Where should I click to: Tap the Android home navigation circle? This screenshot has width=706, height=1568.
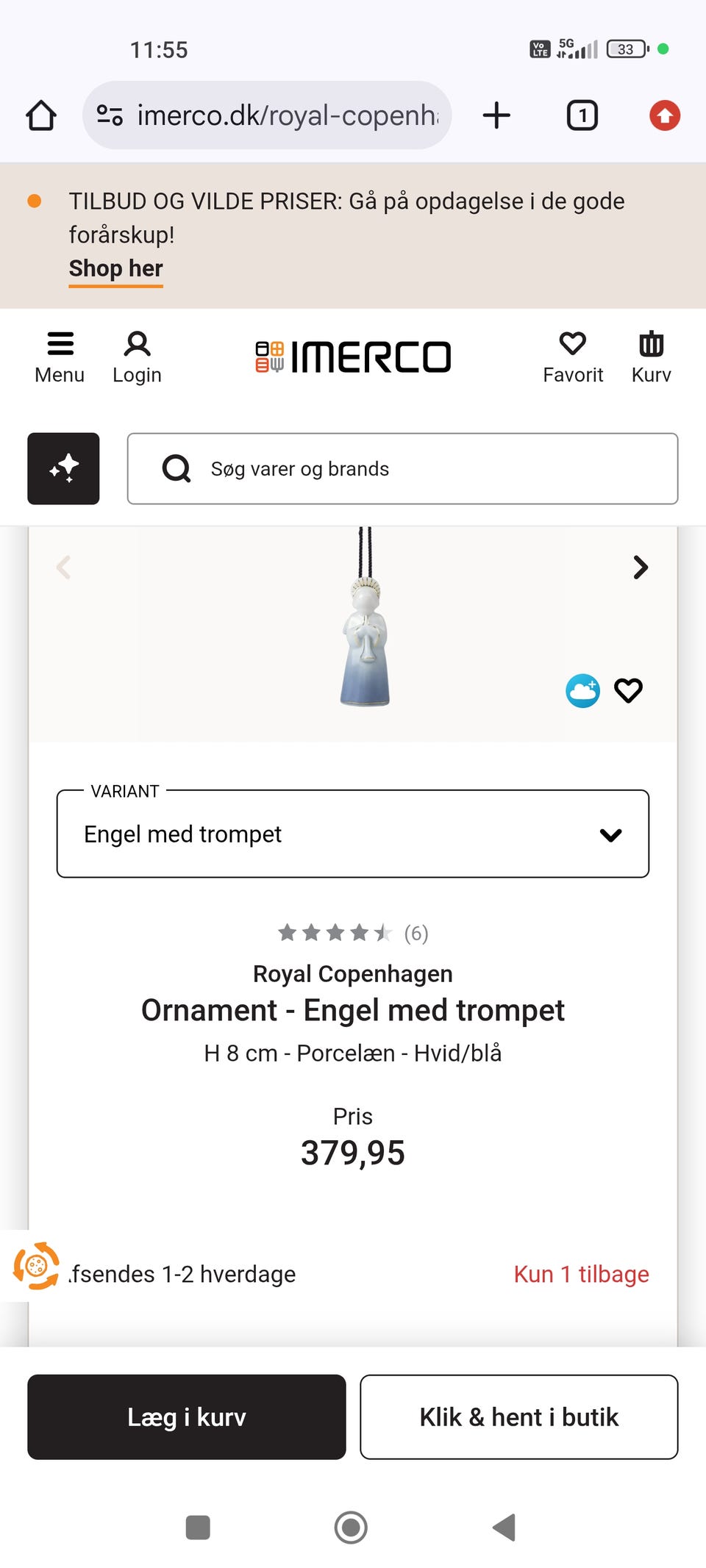pyautogui.click(x=352, y=1528)
